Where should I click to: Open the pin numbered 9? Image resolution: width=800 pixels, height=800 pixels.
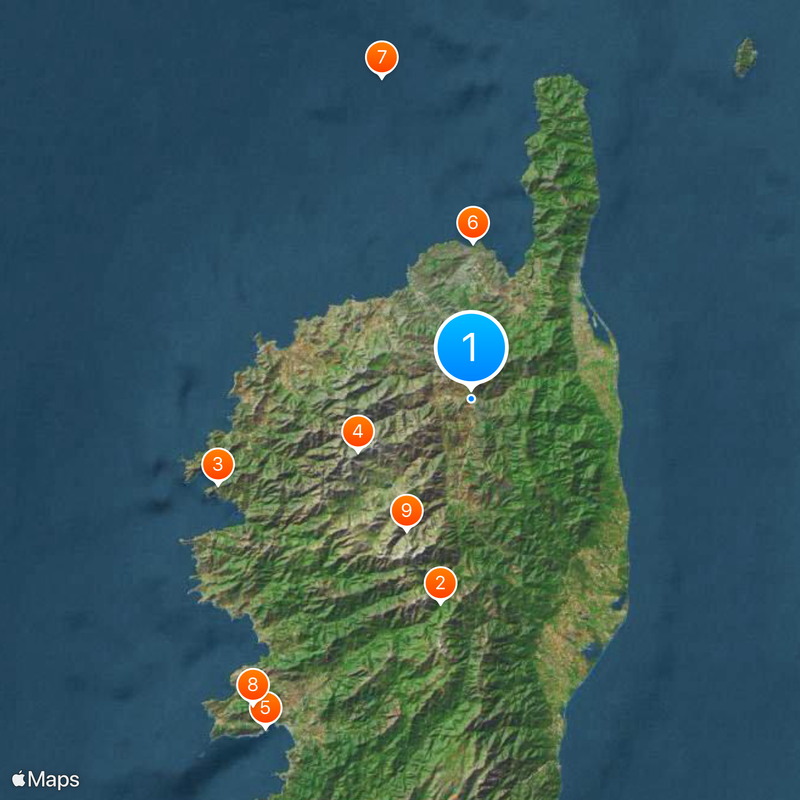406,511
